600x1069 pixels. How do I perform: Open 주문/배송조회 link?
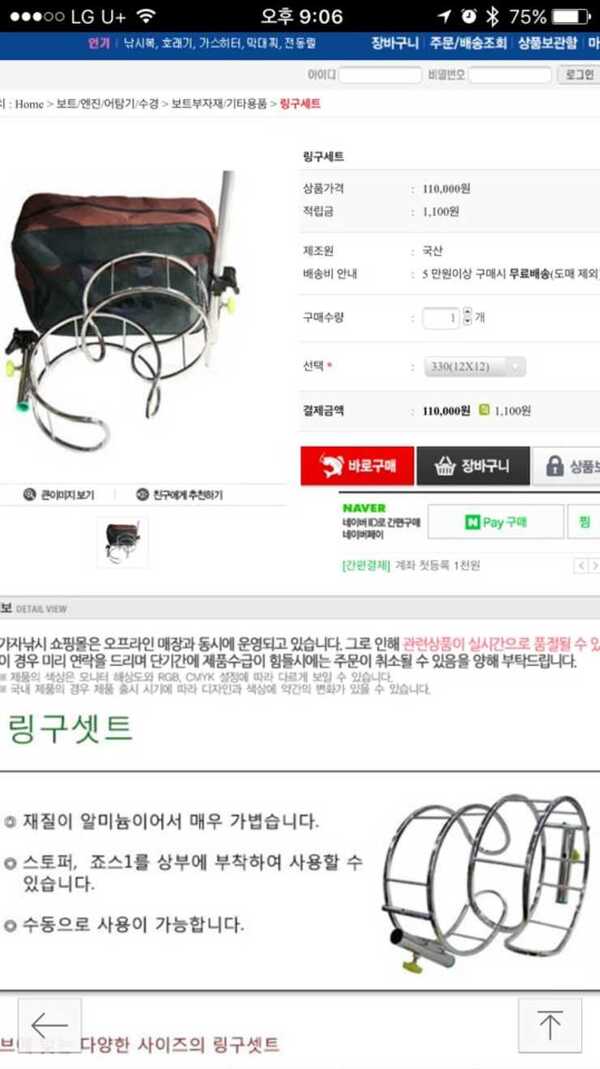pos(468,43)
